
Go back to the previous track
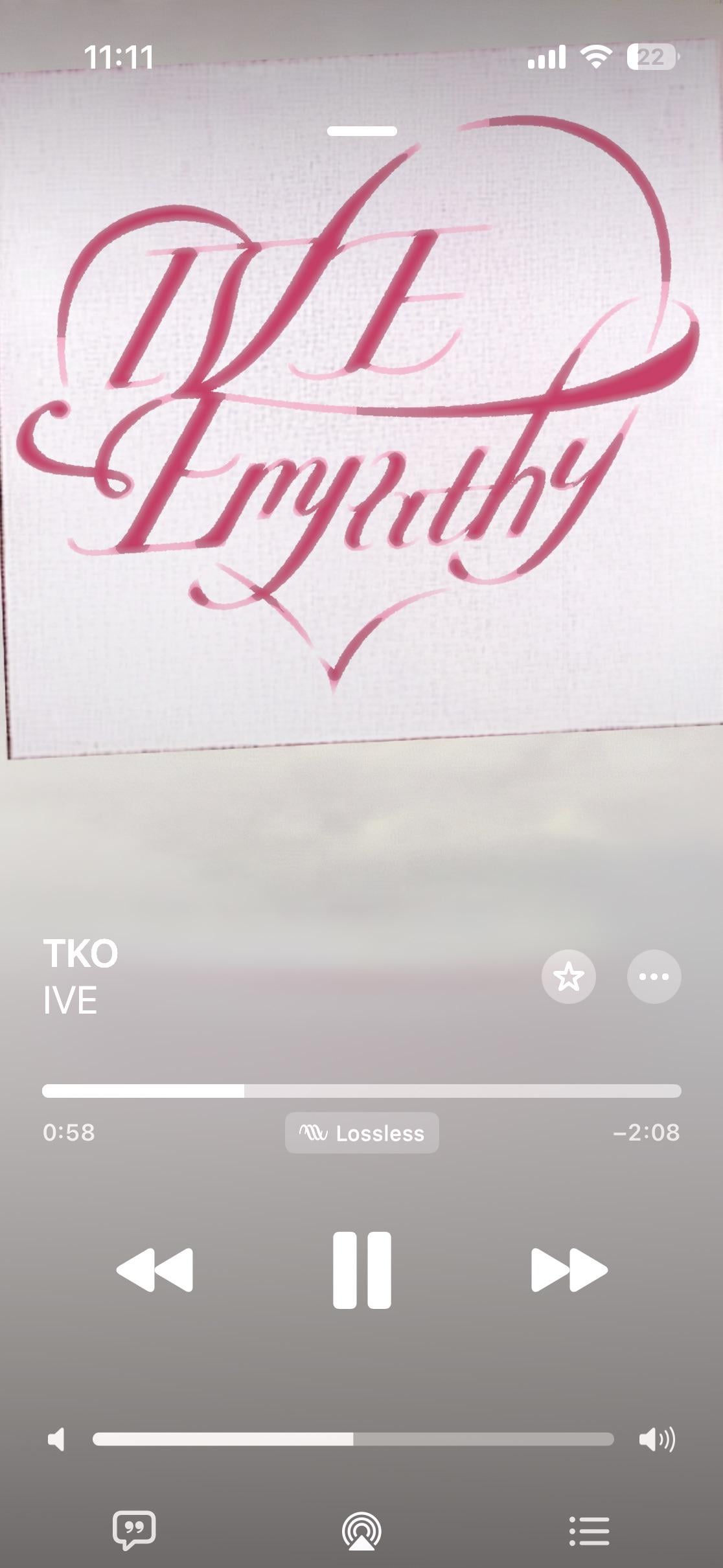[x=155, y=1269]
